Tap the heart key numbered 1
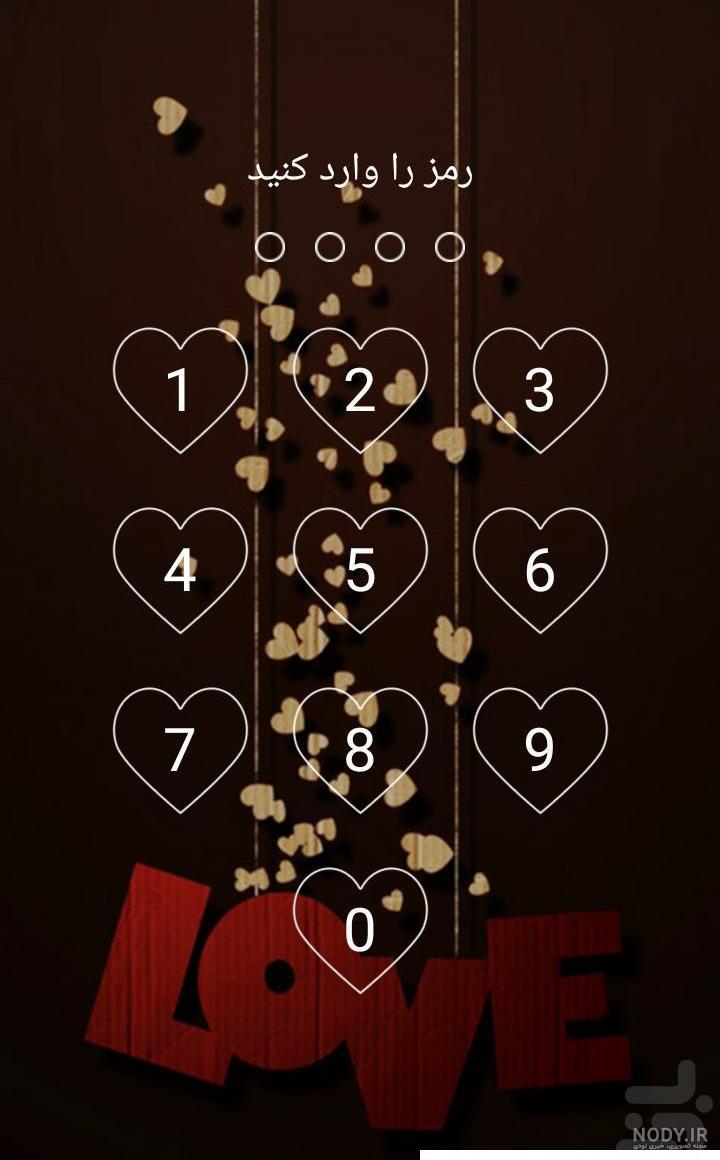 [x=180, y=389]
